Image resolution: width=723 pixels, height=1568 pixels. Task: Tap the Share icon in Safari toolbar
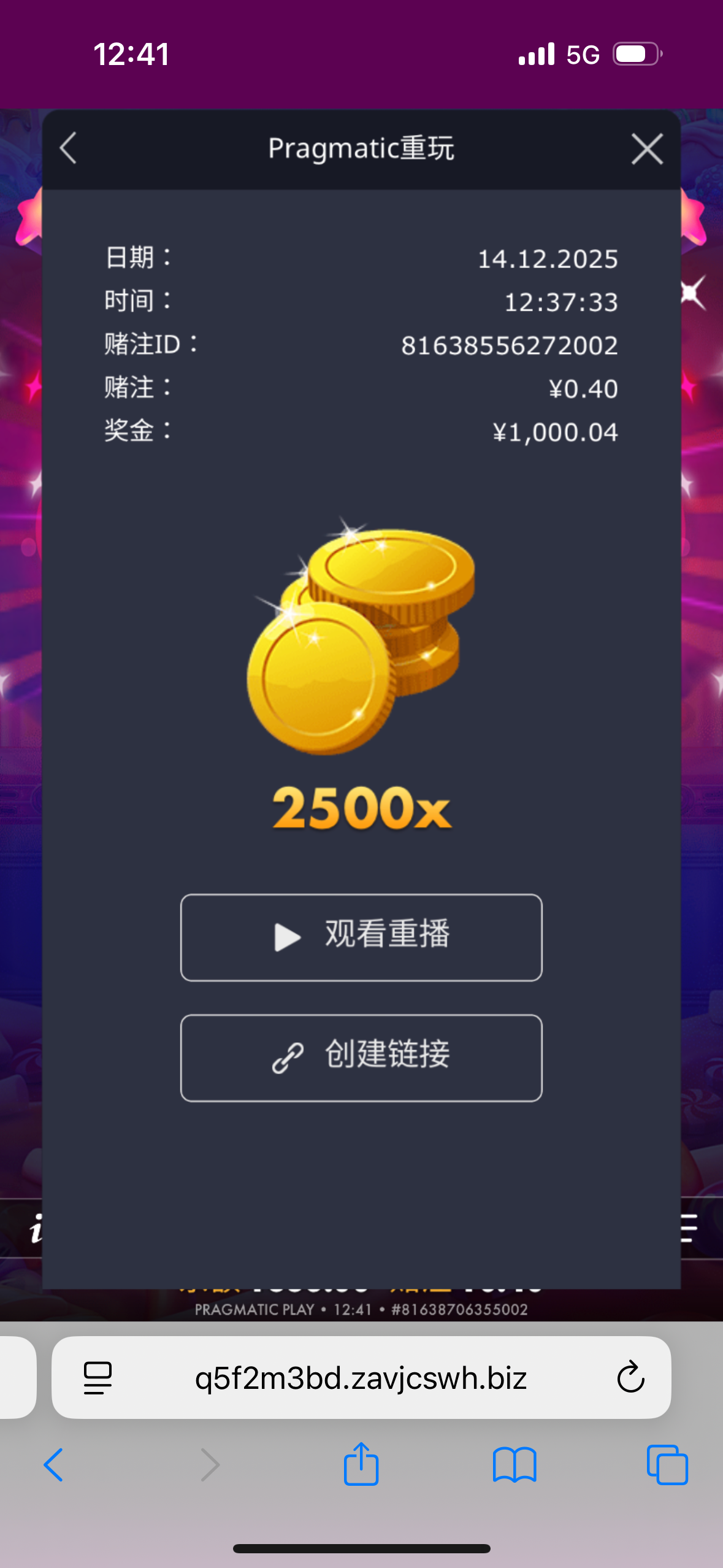[361, 1464]
